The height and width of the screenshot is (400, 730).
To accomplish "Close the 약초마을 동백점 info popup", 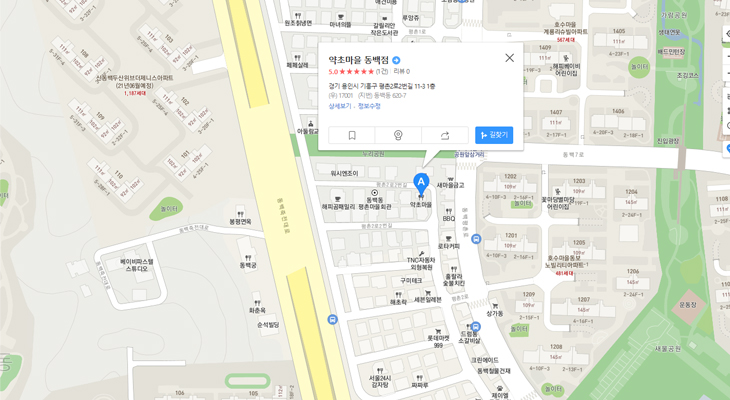I will (509, 58).
